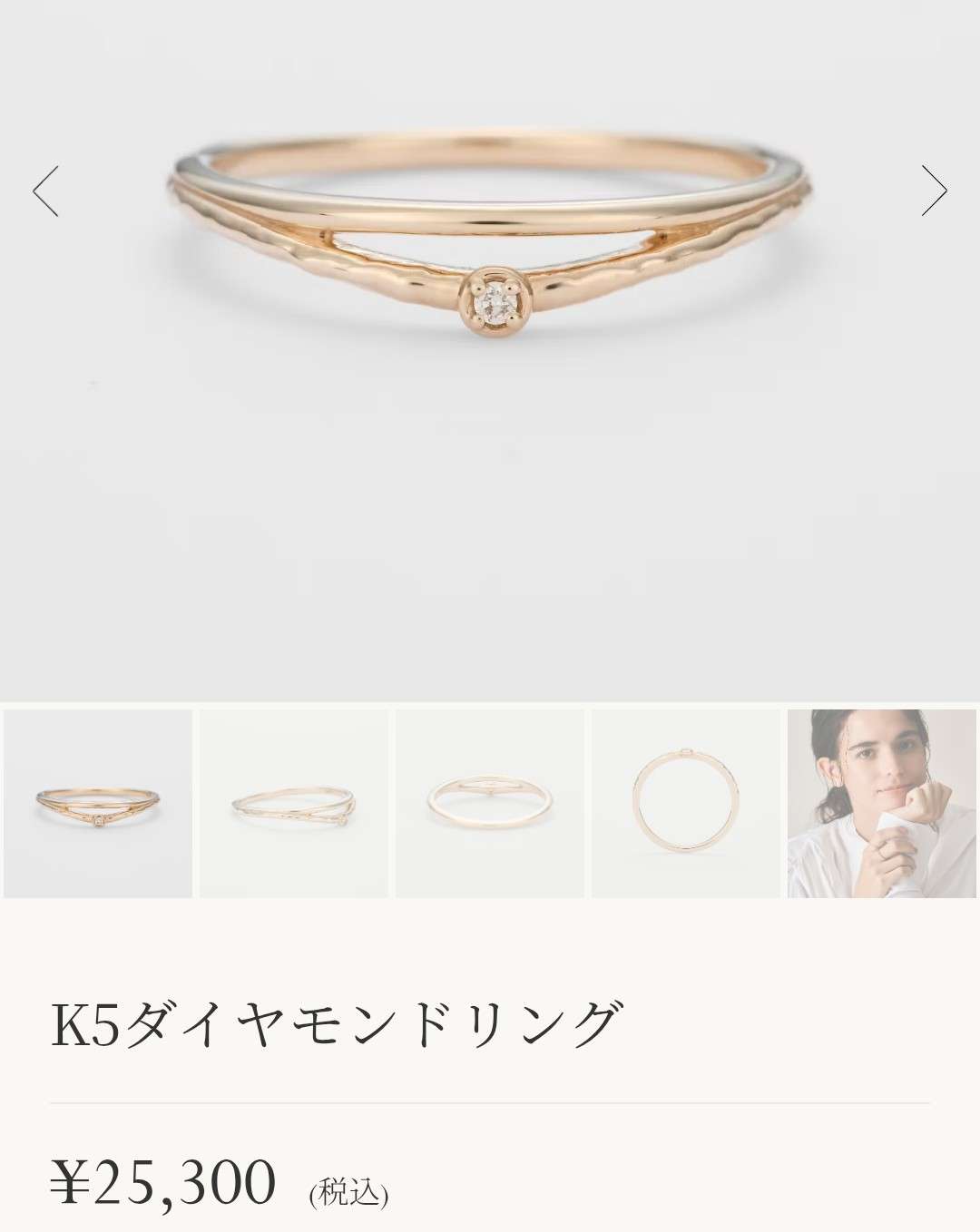Select the second angled ring thumbnail
The height and width of the screenshot is (1232, 980).
pos(294,804)
